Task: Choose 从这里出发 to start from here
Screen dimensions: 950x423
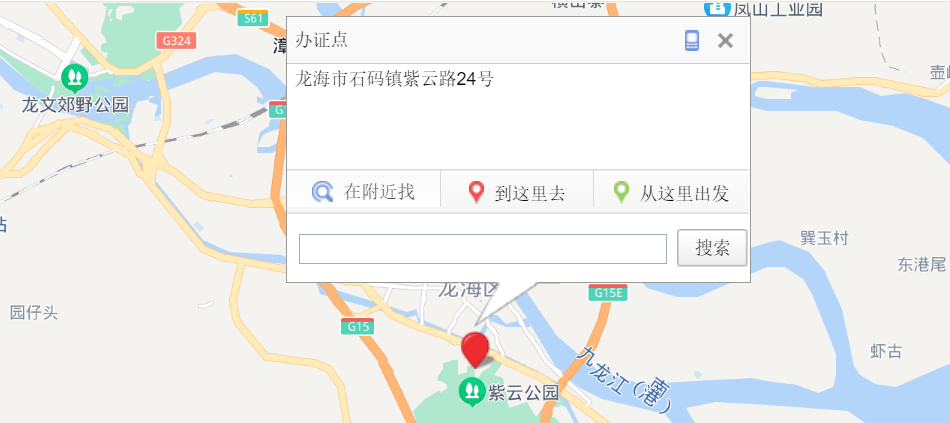Action: [x=670, y=192]
